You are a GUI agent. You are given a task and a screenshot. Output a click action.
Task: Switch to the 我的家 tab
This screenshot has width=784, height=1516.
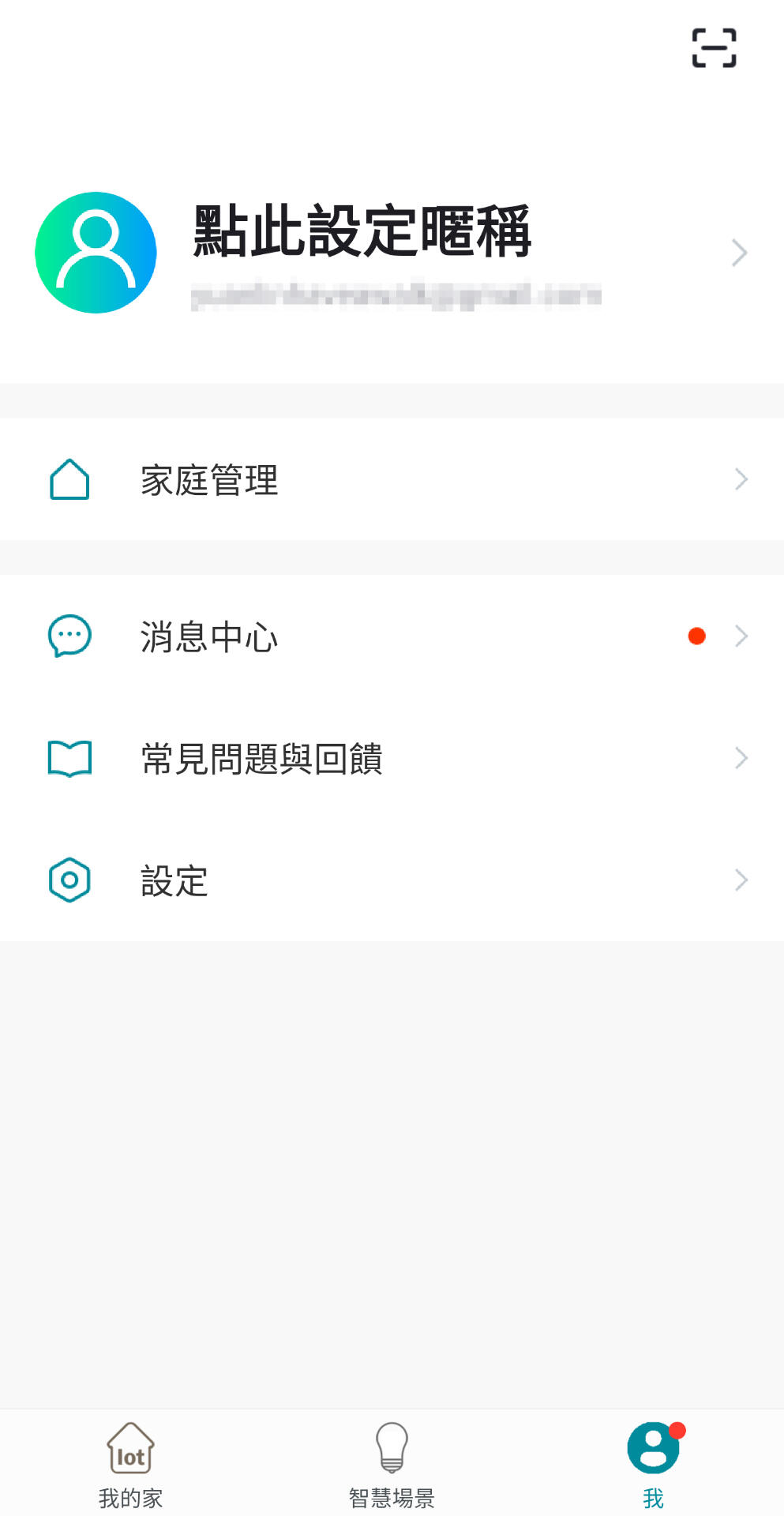[x=130, y=1465]
